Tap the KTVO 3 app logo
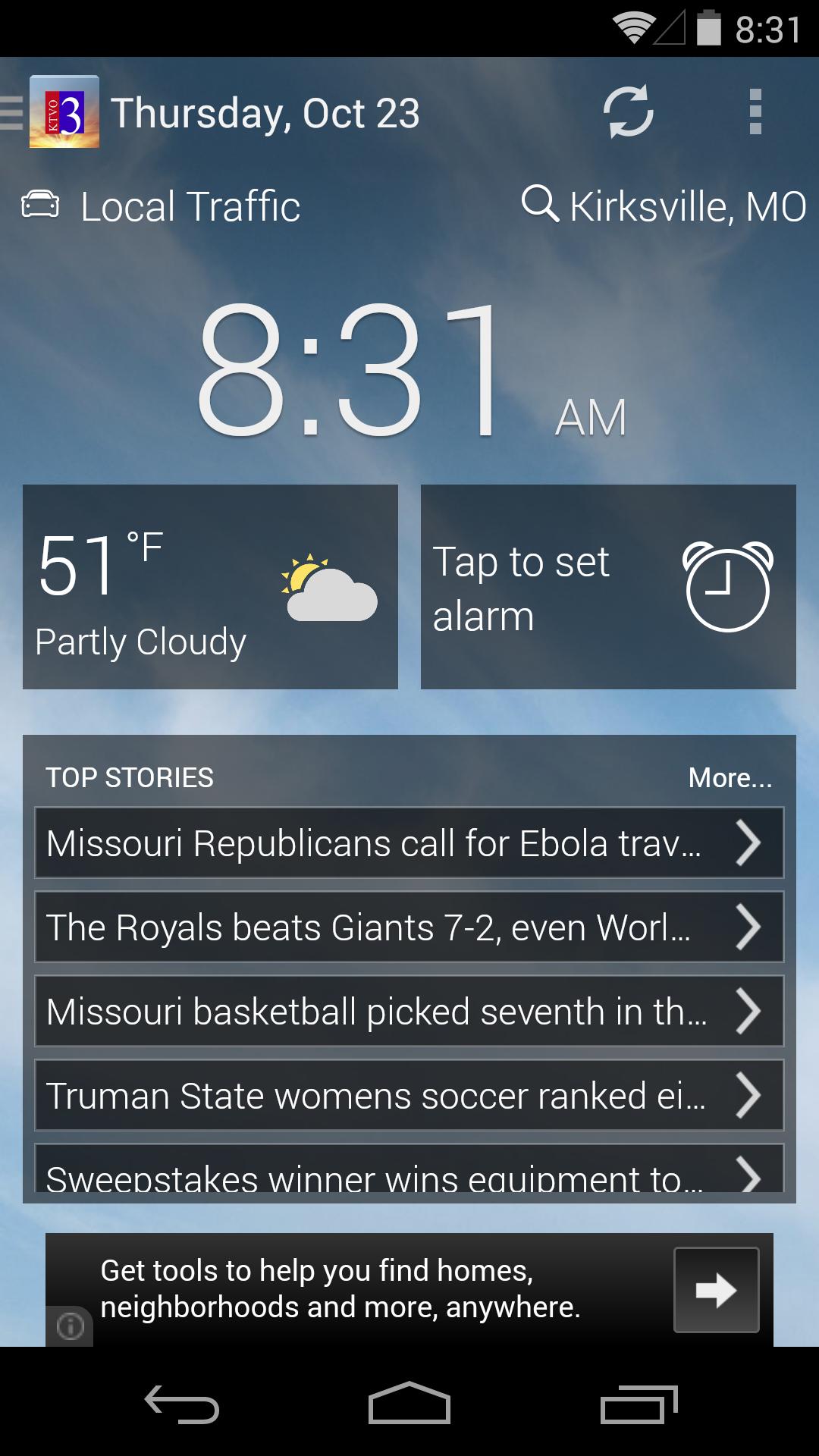This screenshot has height=1456, width=819. click(64, 112)
